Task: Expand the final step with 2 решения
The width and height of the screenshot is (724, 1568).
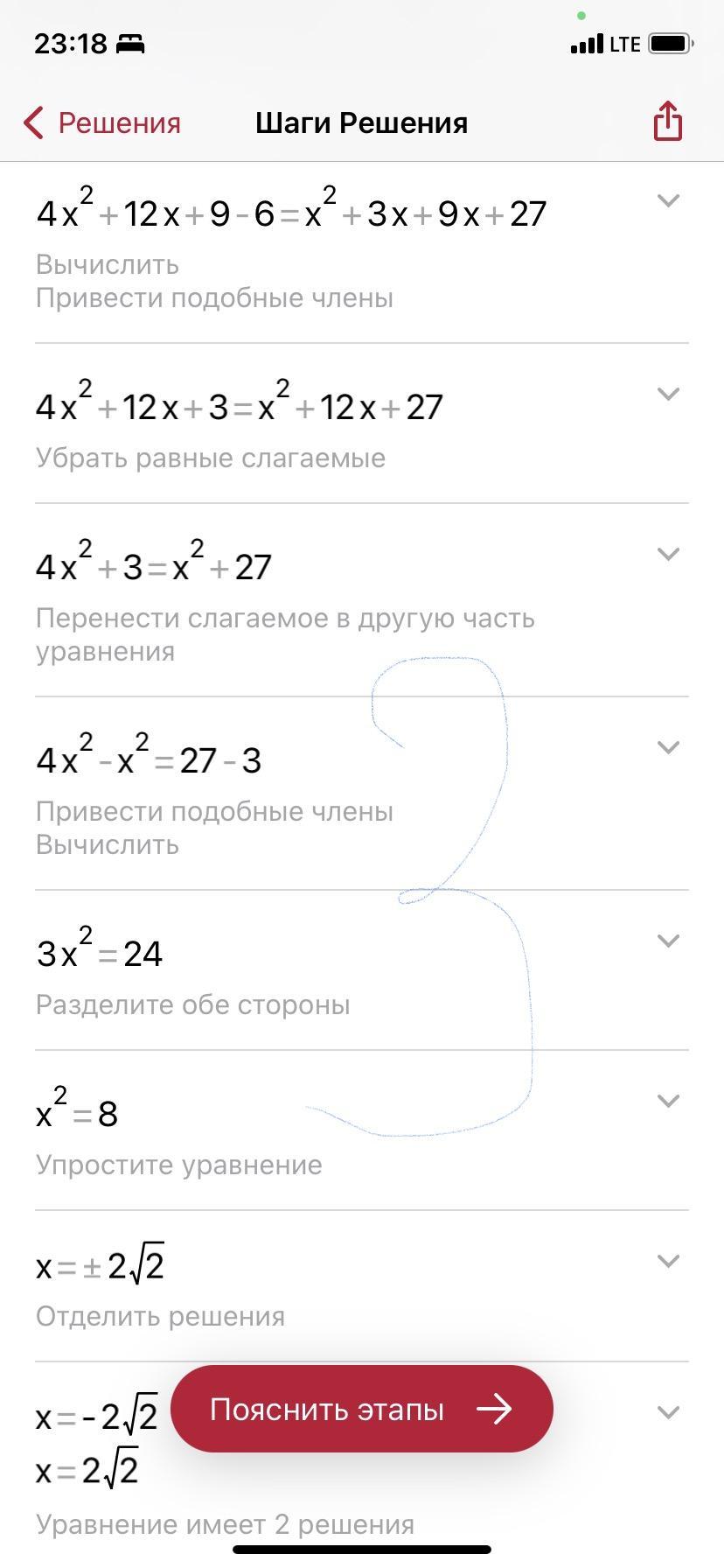Action: pos(668,1412)
